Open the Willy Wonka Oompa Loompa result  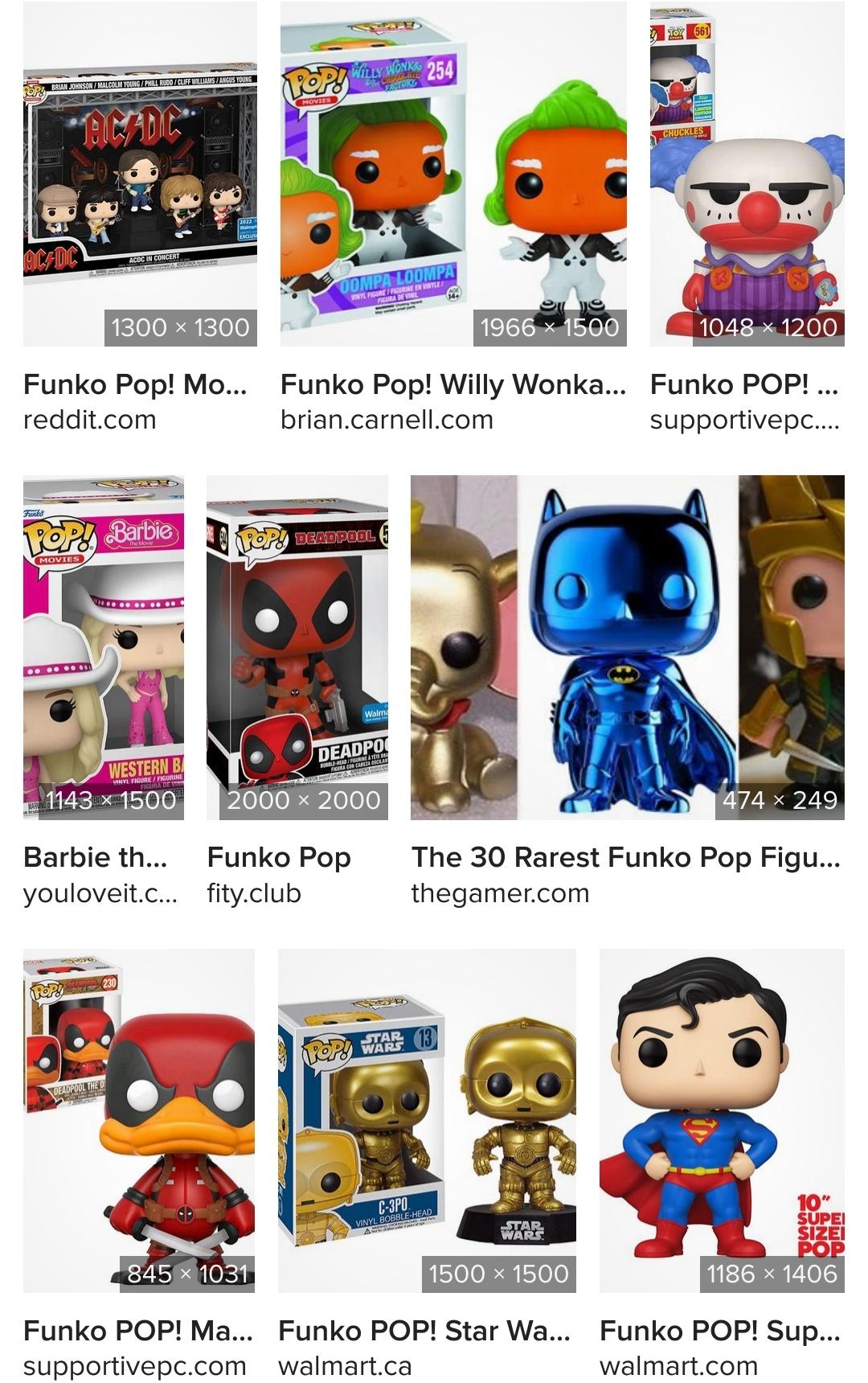453,174
